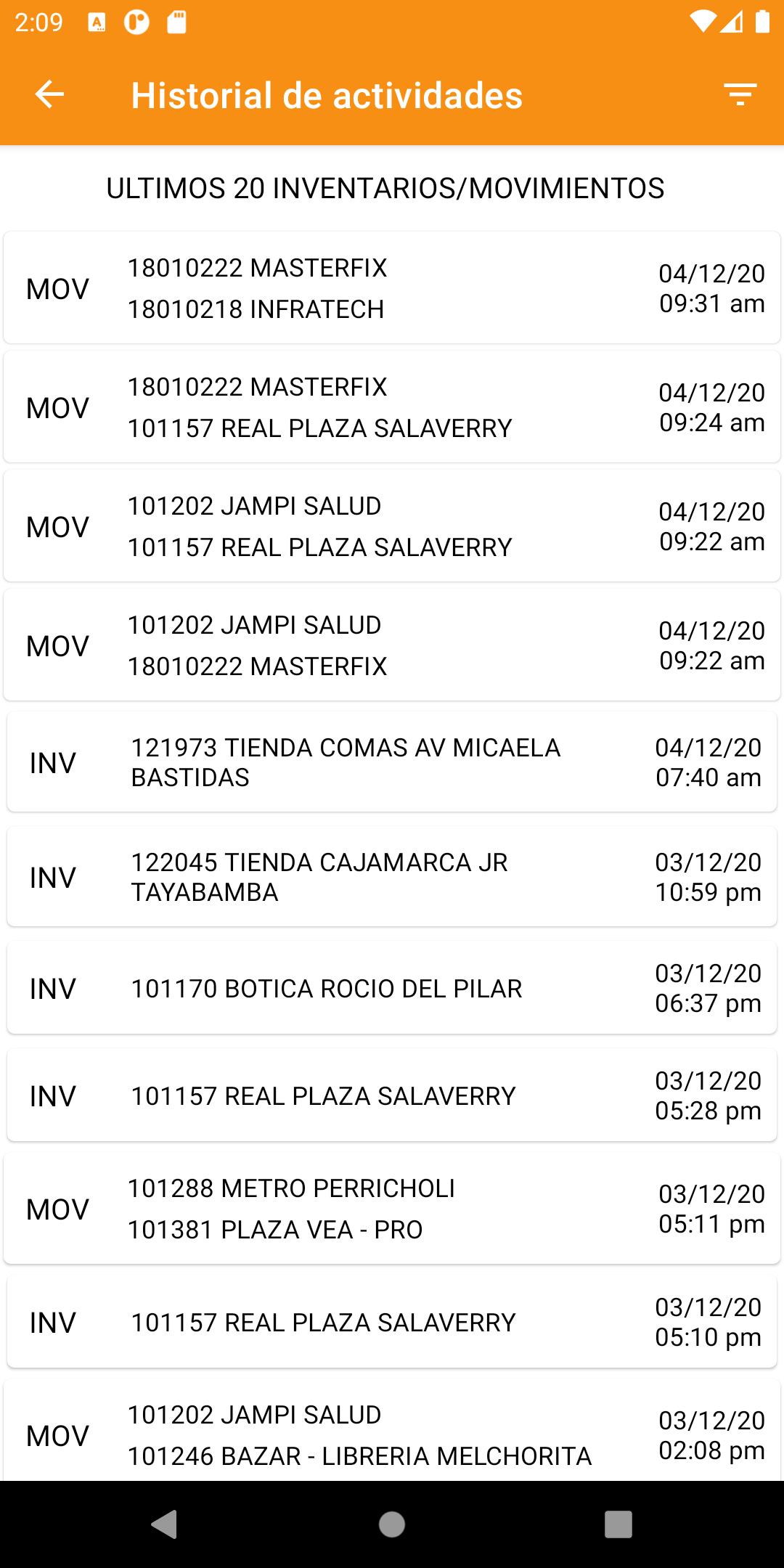Open the filter options icon
Screen dimensions: 784x1568
(740, 94)
